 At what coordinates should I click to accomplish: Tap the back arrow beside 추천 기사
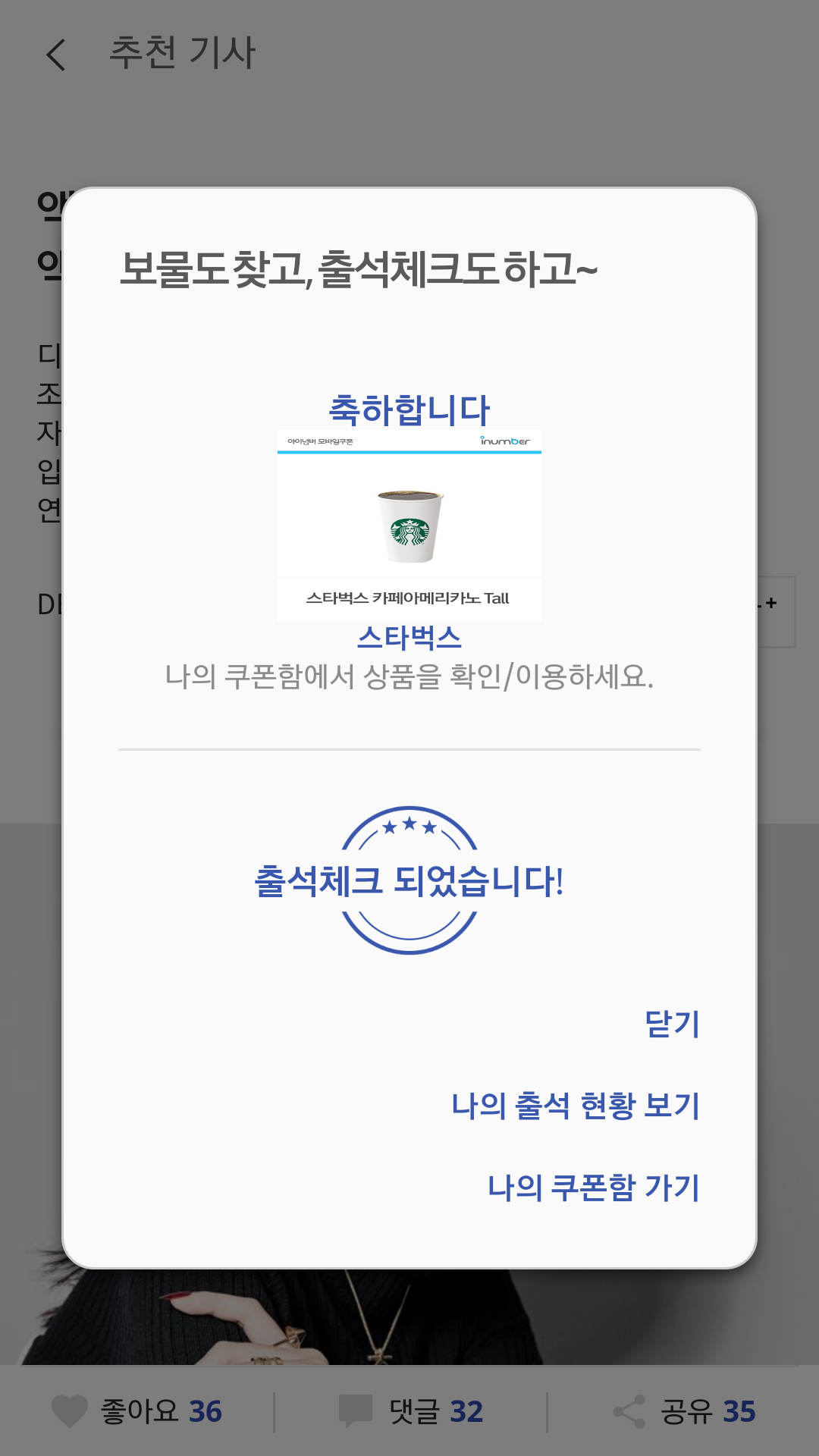[x=56, y=55]
